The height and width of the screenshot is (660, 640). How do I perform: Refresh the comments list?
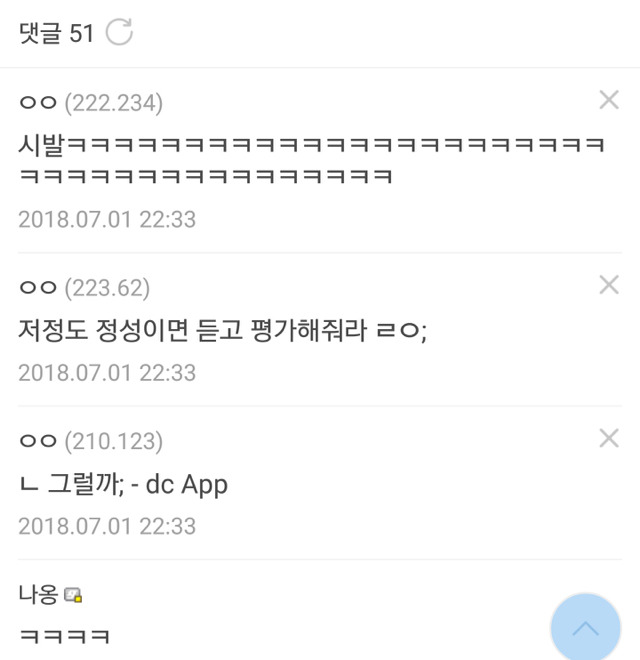point(119,33)
